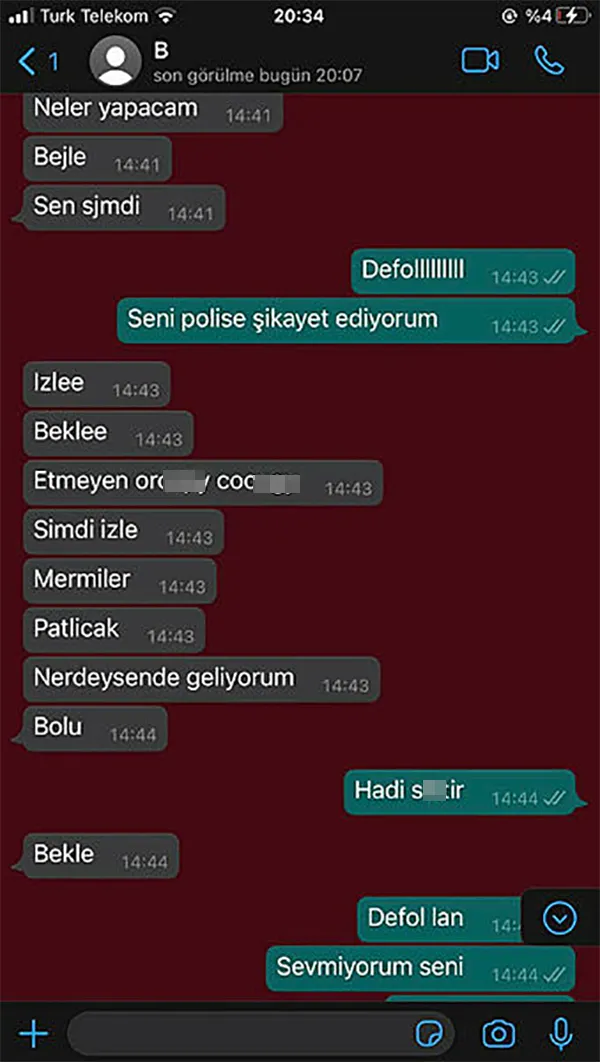Open the attachment plus menu
Viewport: 600px width, 1062px height.
[34, 1033]
